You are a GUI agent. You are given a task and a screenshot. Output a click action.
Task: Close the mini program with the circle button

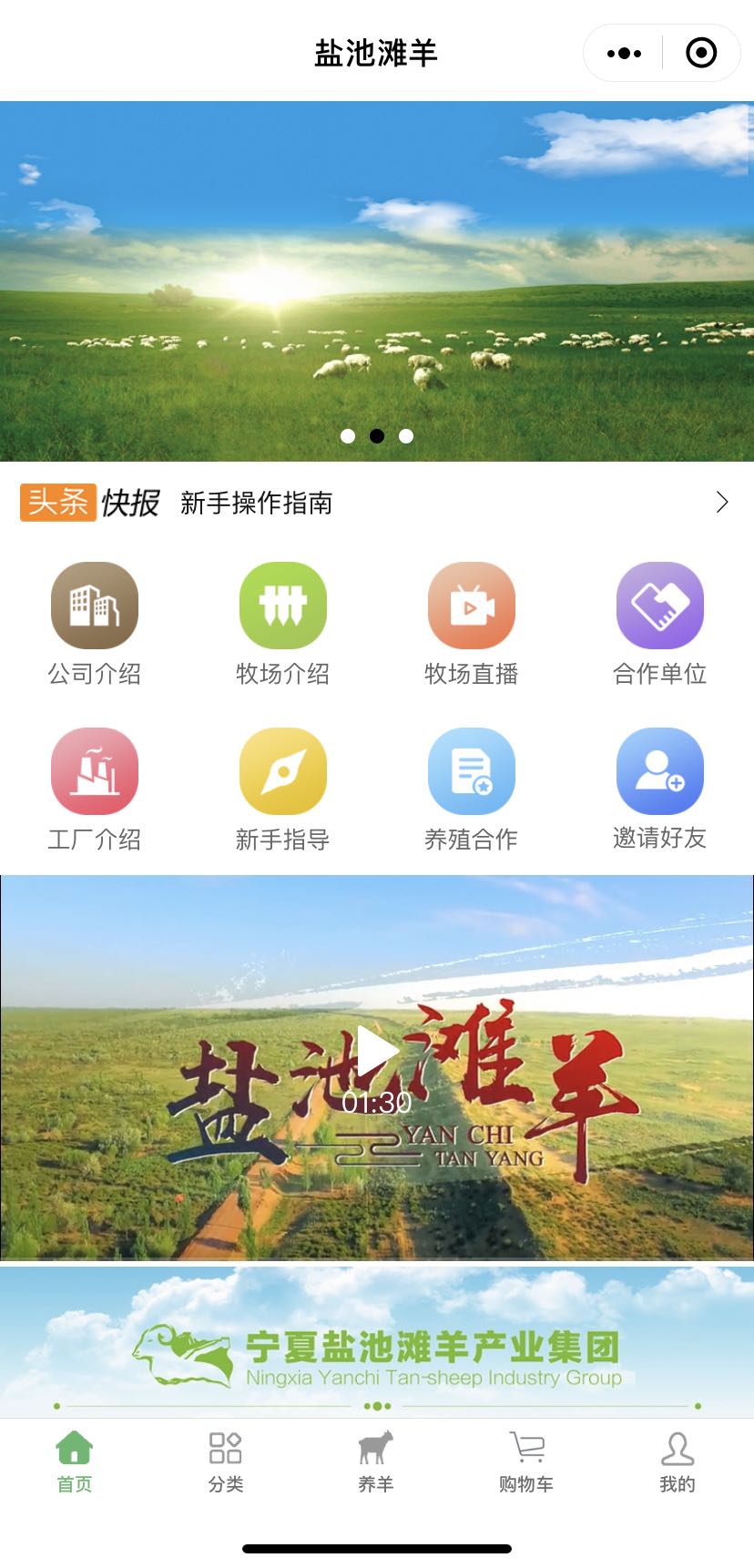coord(700,54)
